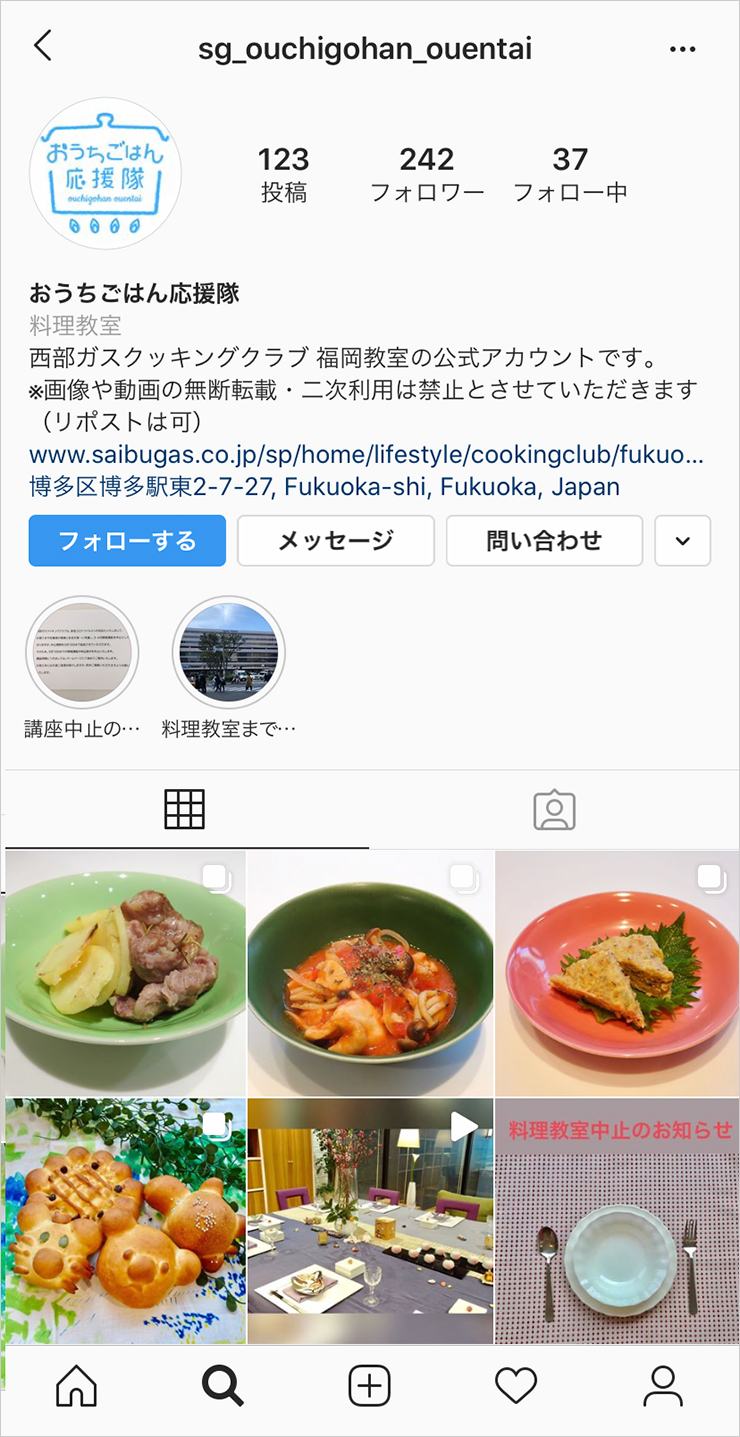This screenshot has height=1437, width=740.
Task: Create a new post with plus icon
Action: (x=369, y=1387)
